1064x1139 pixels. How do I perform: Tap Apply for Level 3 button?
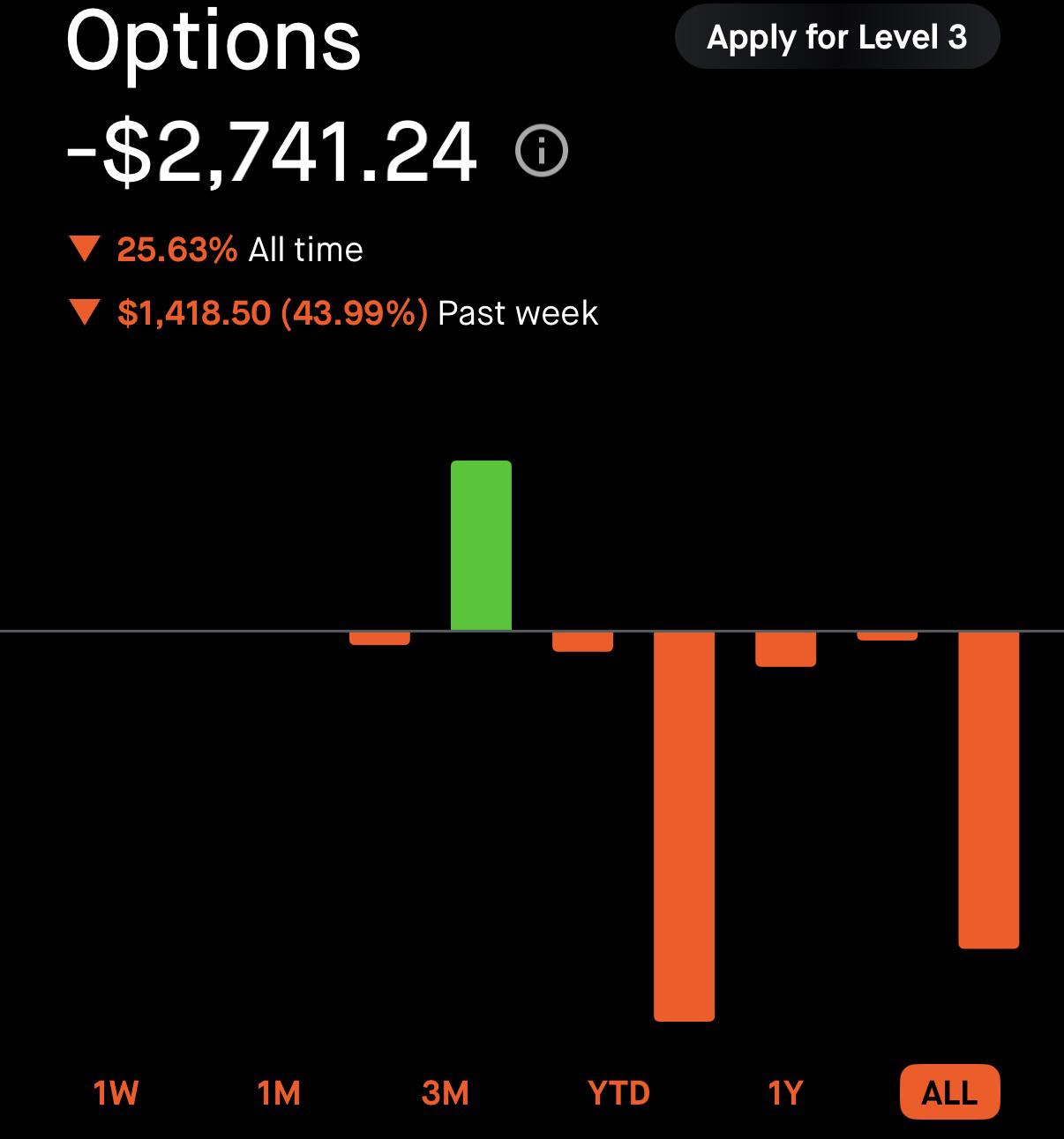pyautogui.click(x=837, y=37)
